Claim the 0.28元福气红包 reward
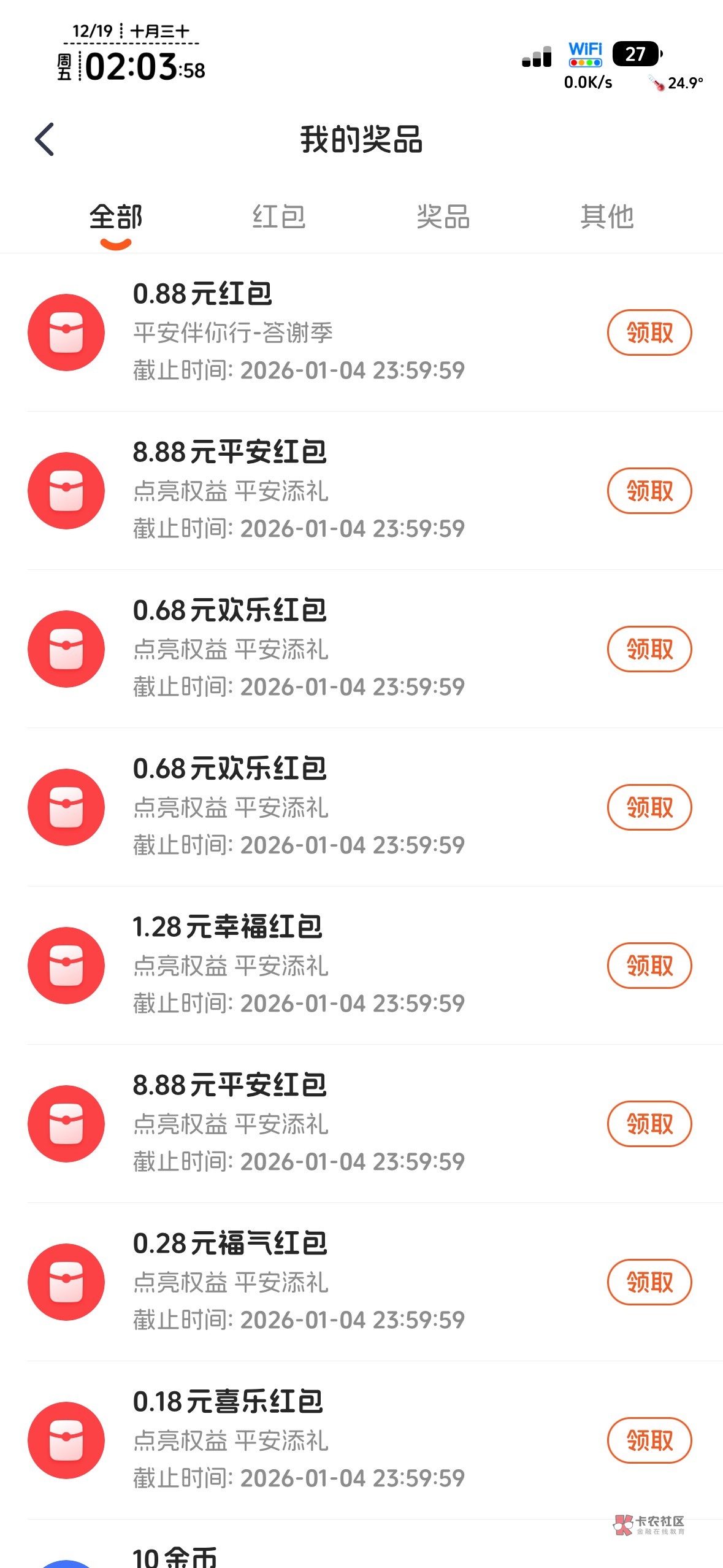 649,1282
